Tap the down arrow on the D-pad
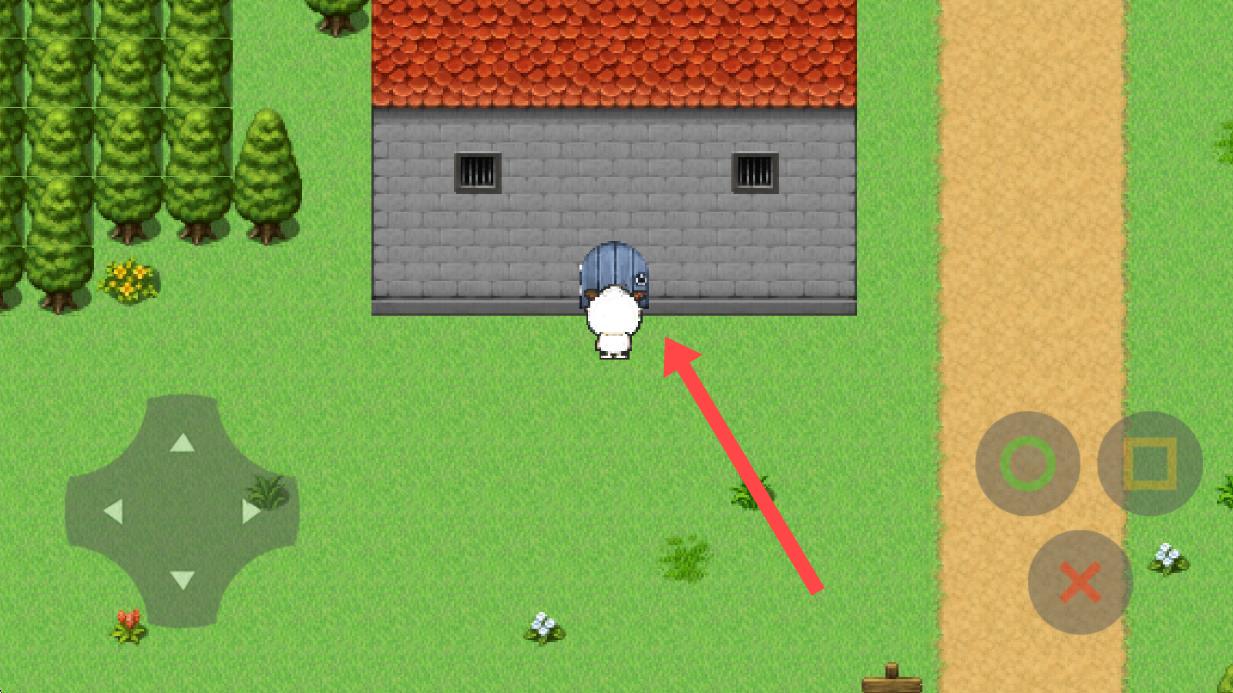The width and height of the screenshot is (1233, 693). pyautogui.click(x=182, y=580)
